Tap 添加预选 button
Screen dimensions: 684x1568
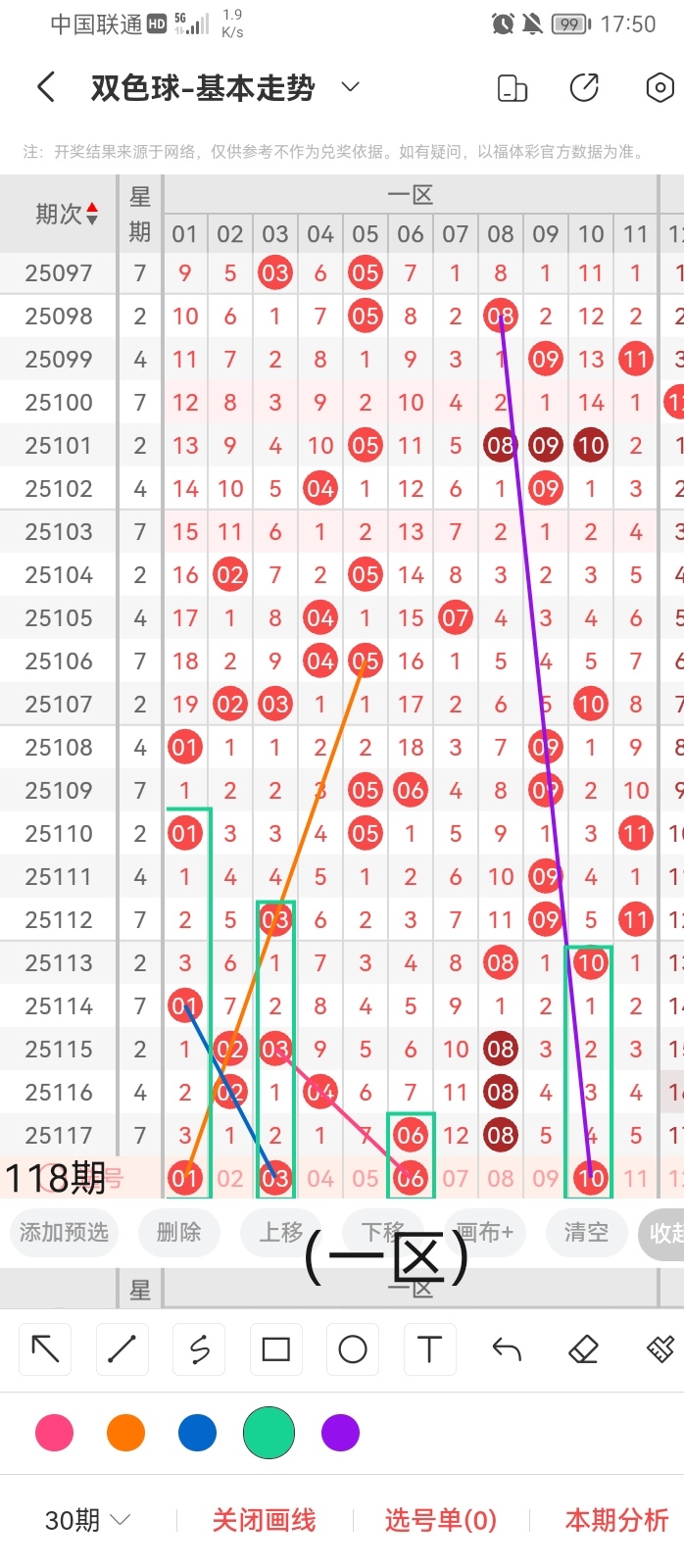(x=65, y=1232)
